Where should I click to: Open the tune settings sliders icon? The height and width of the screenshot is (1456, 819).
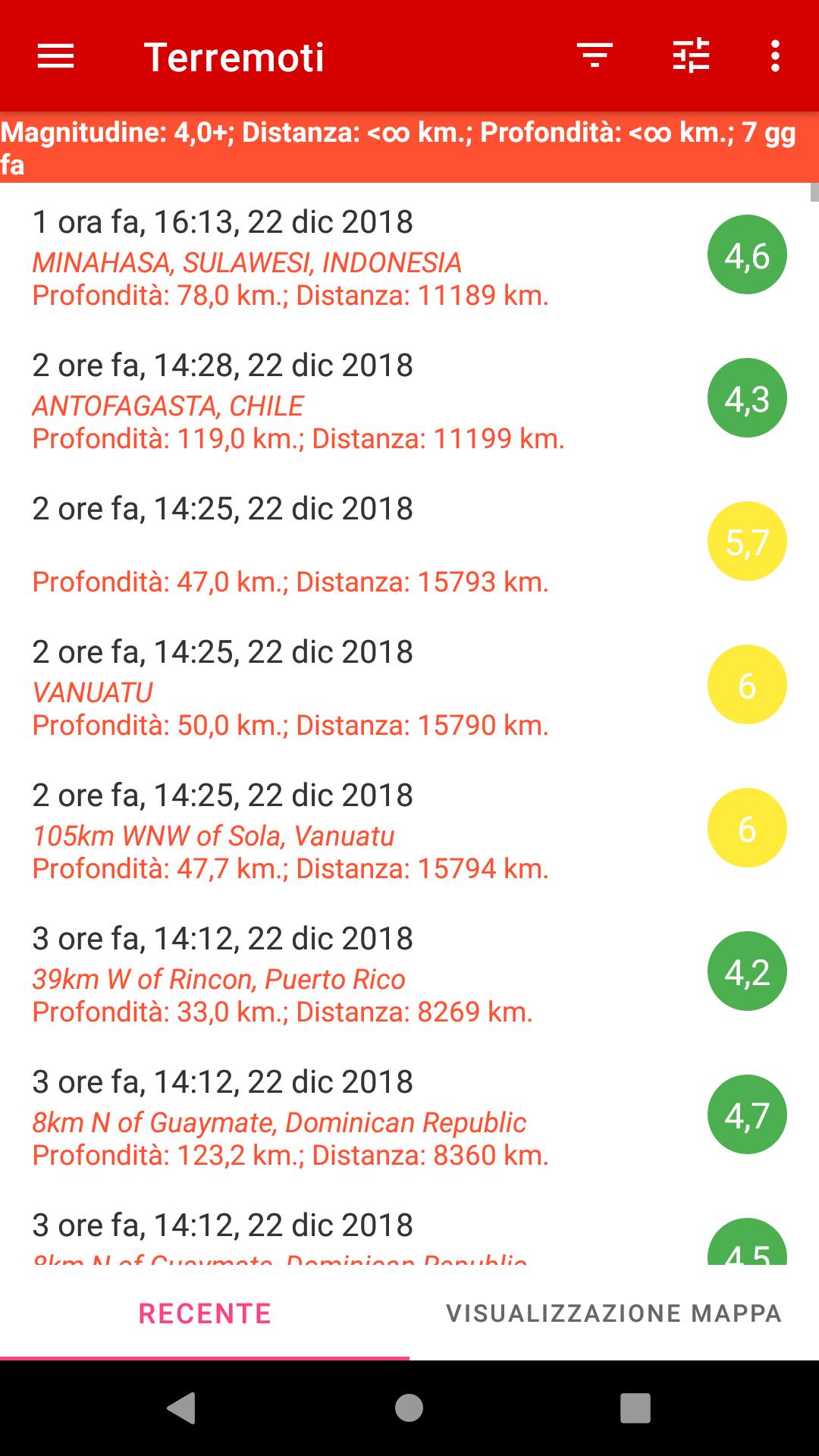click(x=691, y=55)
